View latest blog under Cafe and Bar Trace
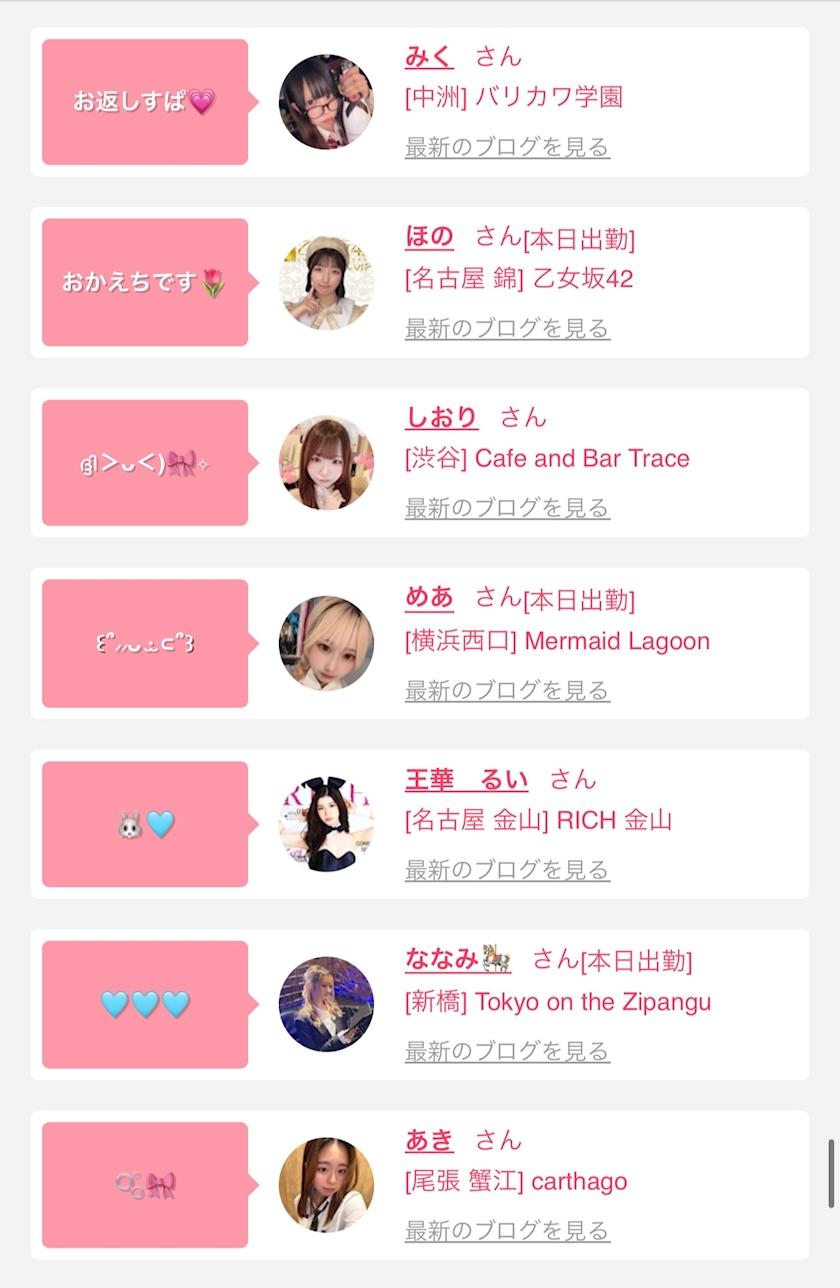 pyautogui.click(x=507, y=508)
